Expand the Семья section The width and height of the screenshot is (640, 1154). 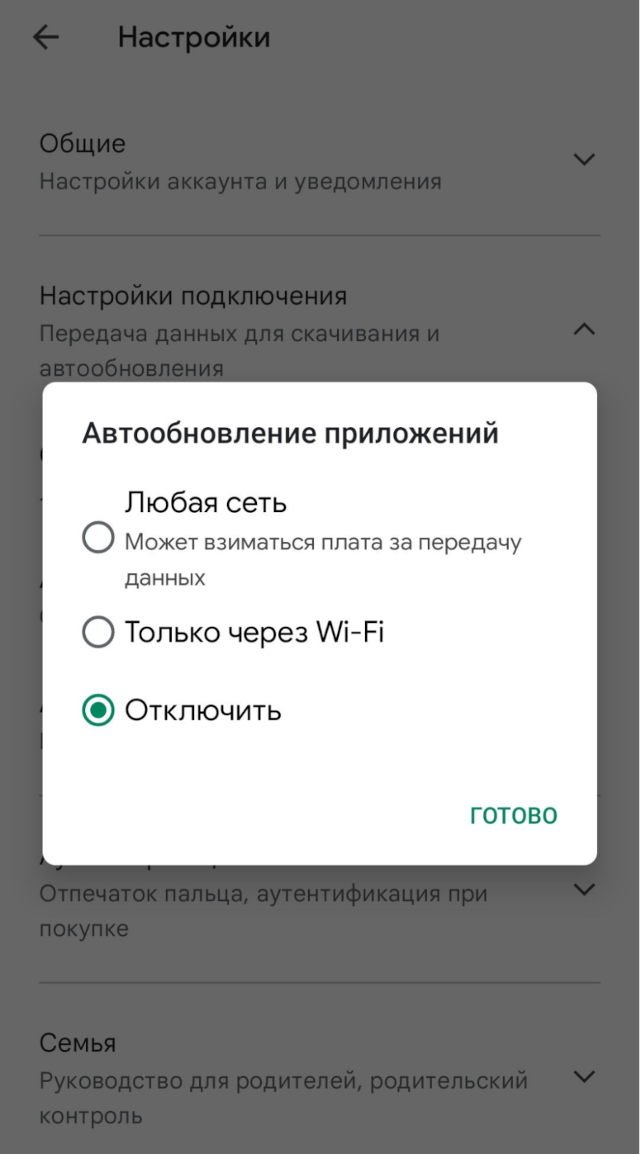point(584,1077)
